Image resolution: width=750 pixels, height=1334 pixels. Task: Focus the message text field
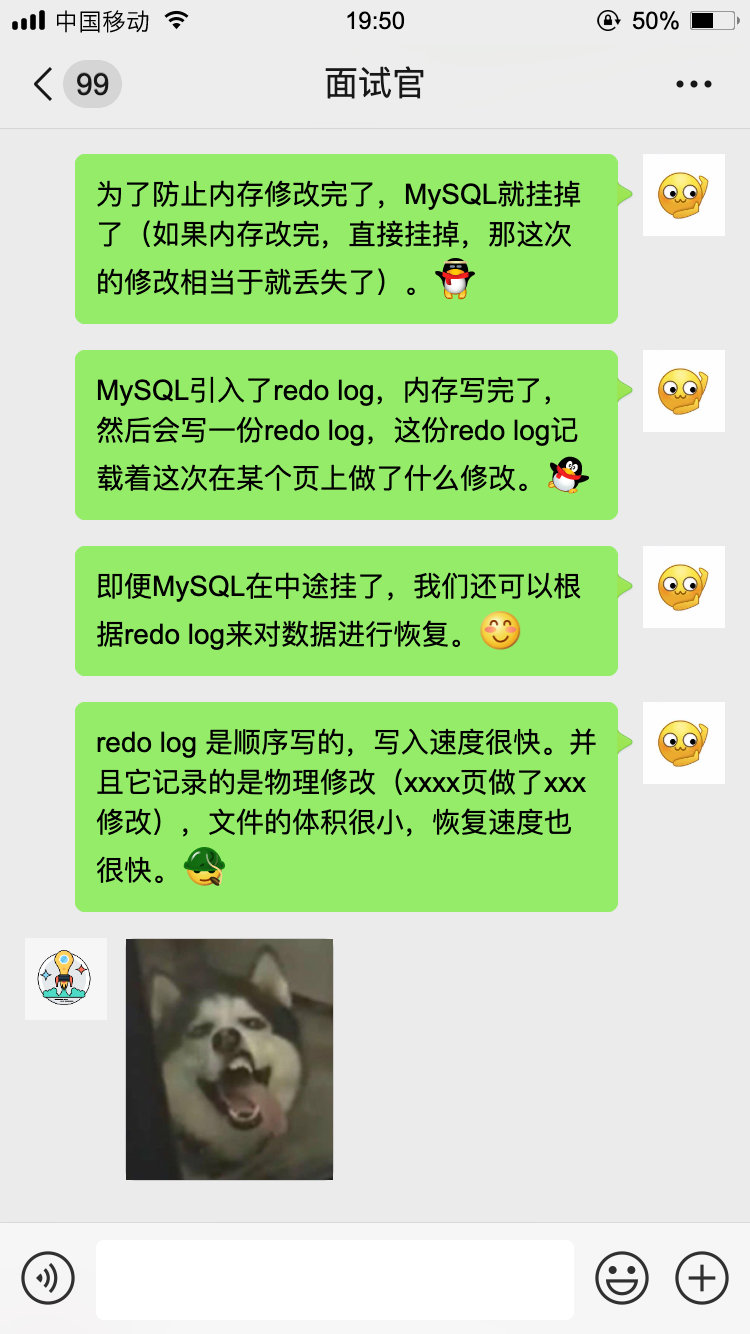tap(334, 1279)
